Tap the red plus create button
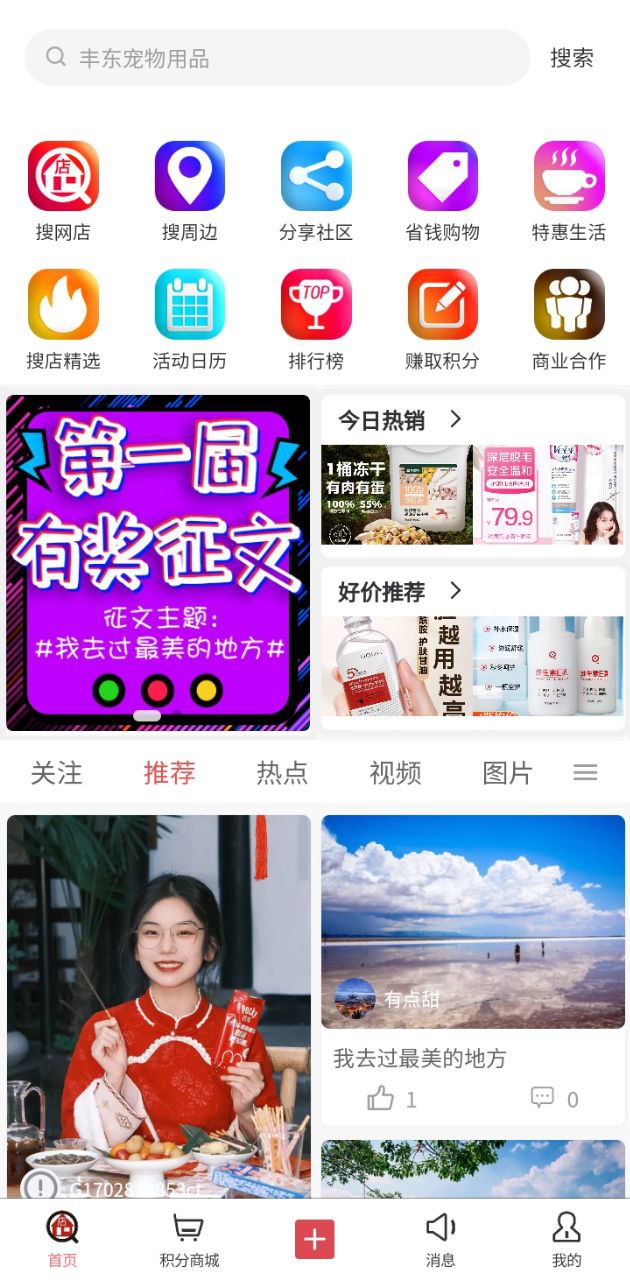This screenshot has height=1280, width=630. coord(314,1240)
